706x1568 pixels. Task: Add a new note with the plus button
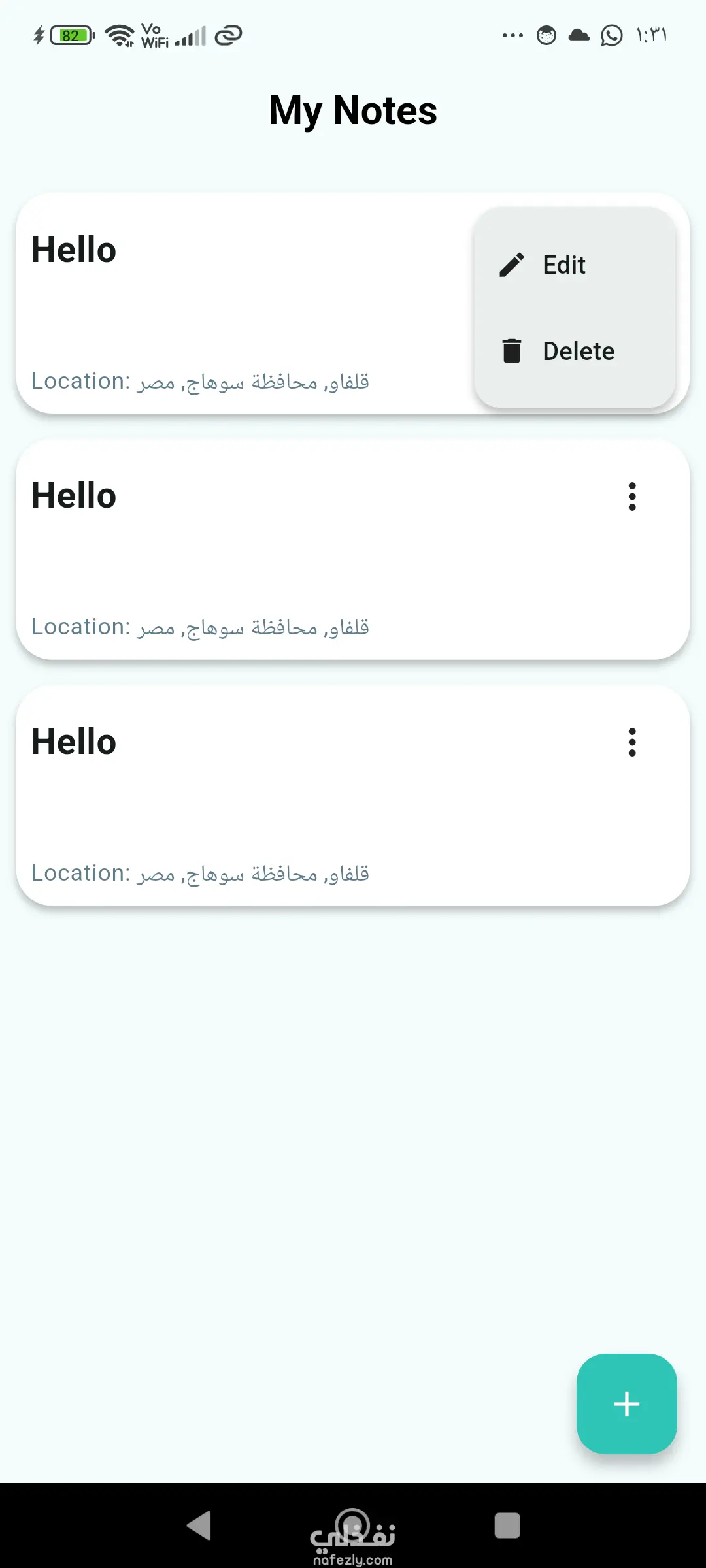pos(626,1403)
